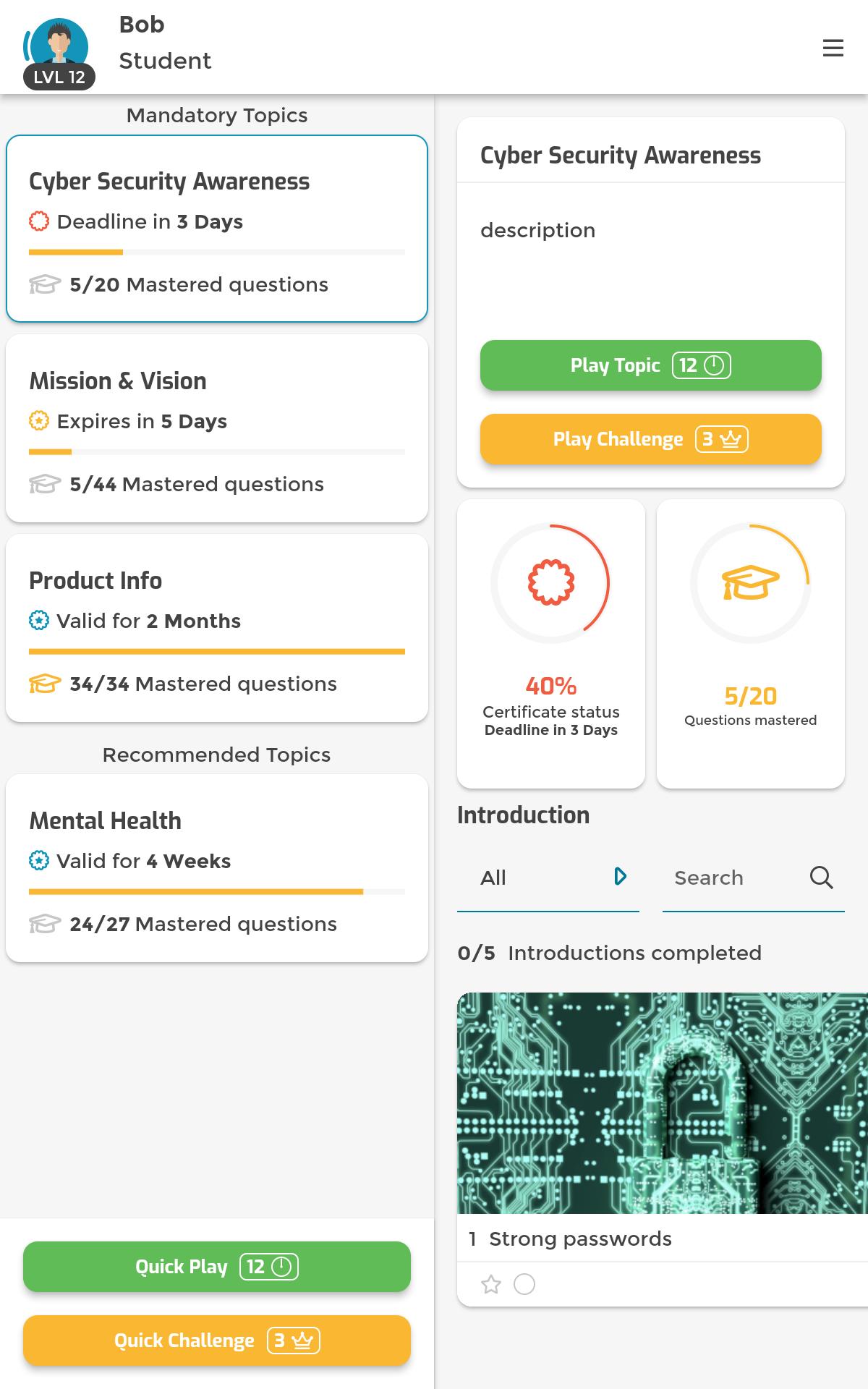Image resolution: width=868 pixels, height=1389 pixels.
Task: Launch Quick Challenge
Action: pos(217,1341)
